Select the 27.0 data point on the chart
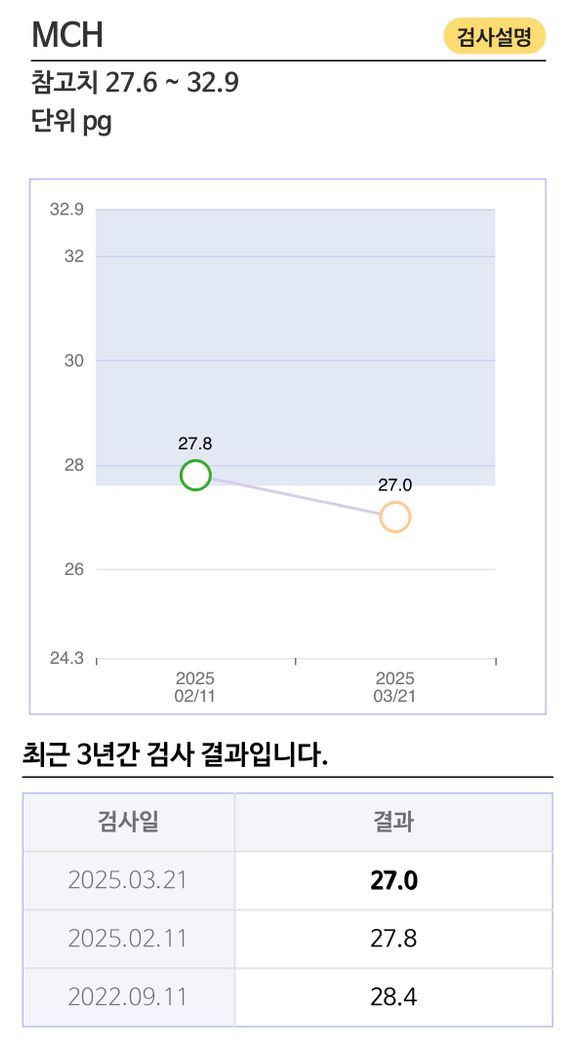Viewport: 575px width, 1040px height. click(395, 517)
